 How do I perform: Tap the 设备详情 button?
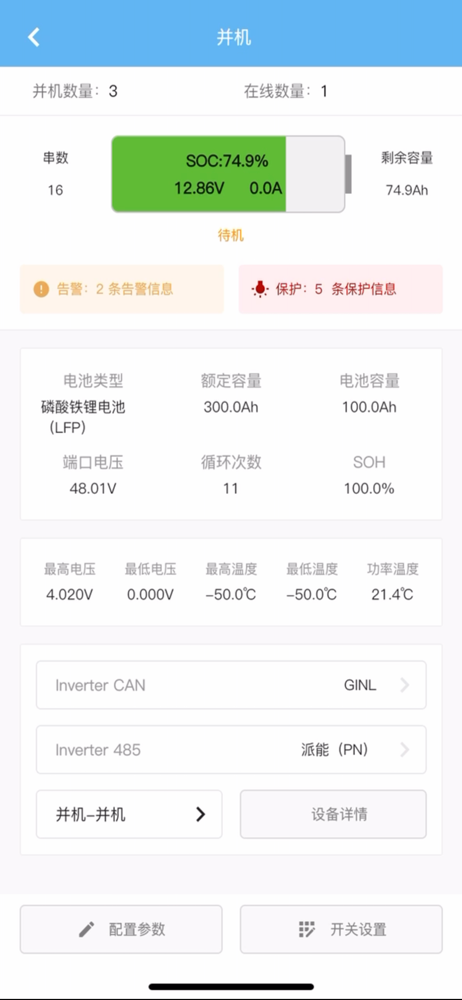pos(333,814)
